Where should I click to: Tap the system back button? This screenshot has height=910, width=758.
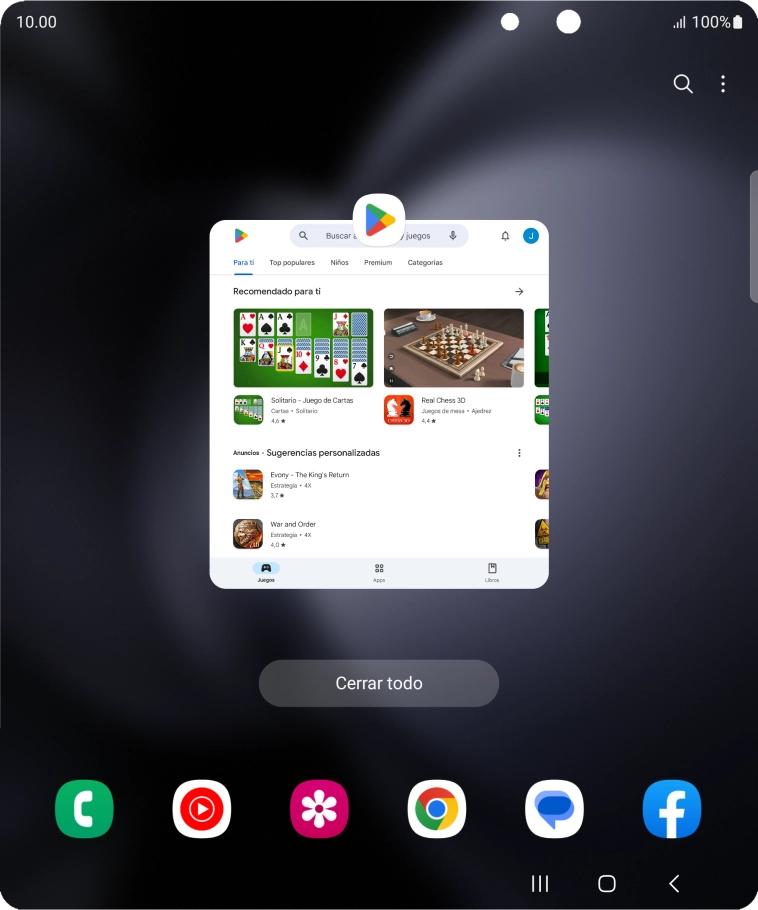coord(674,883)
